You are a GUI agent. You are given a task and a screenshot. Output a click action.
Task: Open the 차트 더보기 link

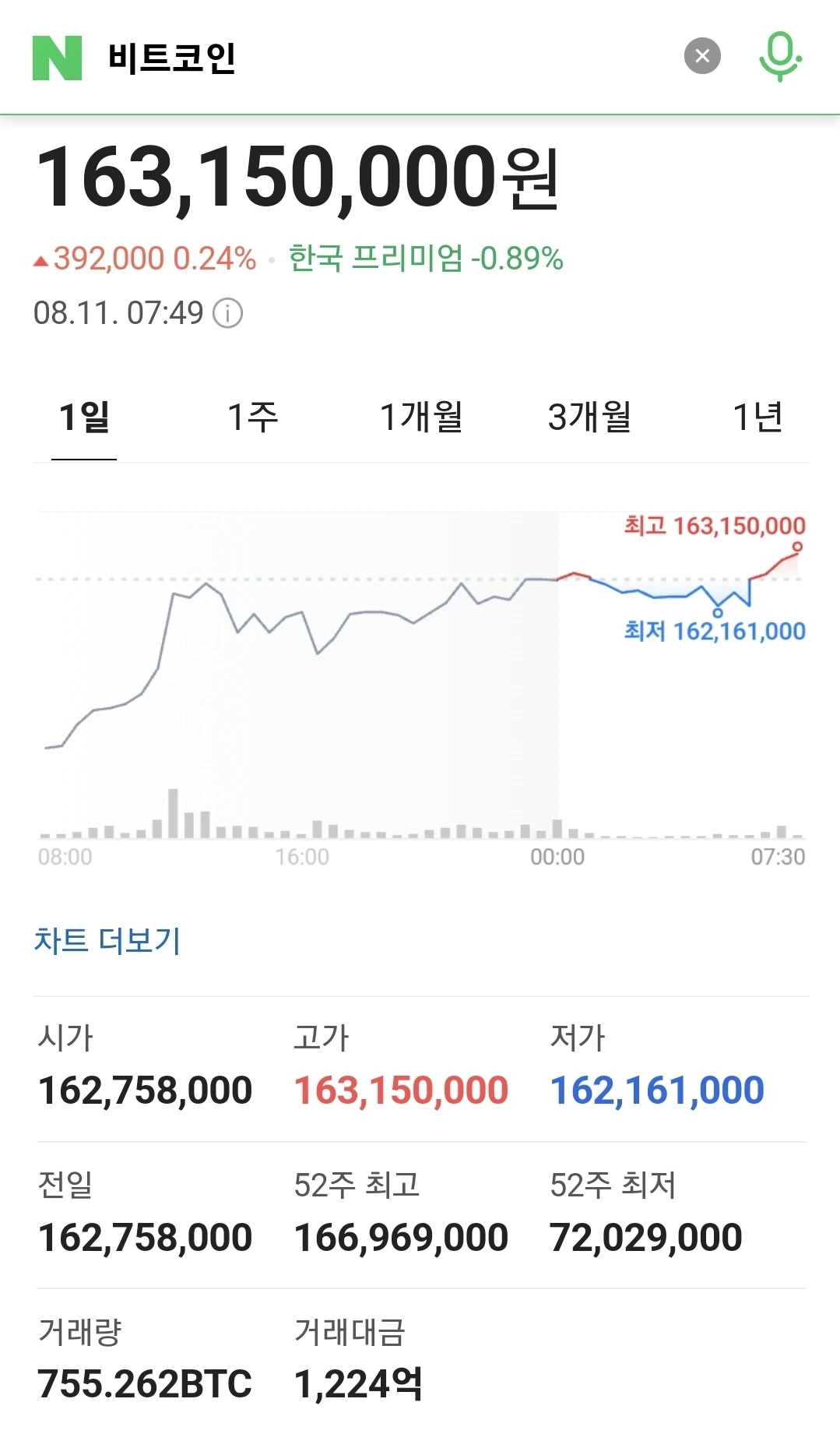coord(107,940)
